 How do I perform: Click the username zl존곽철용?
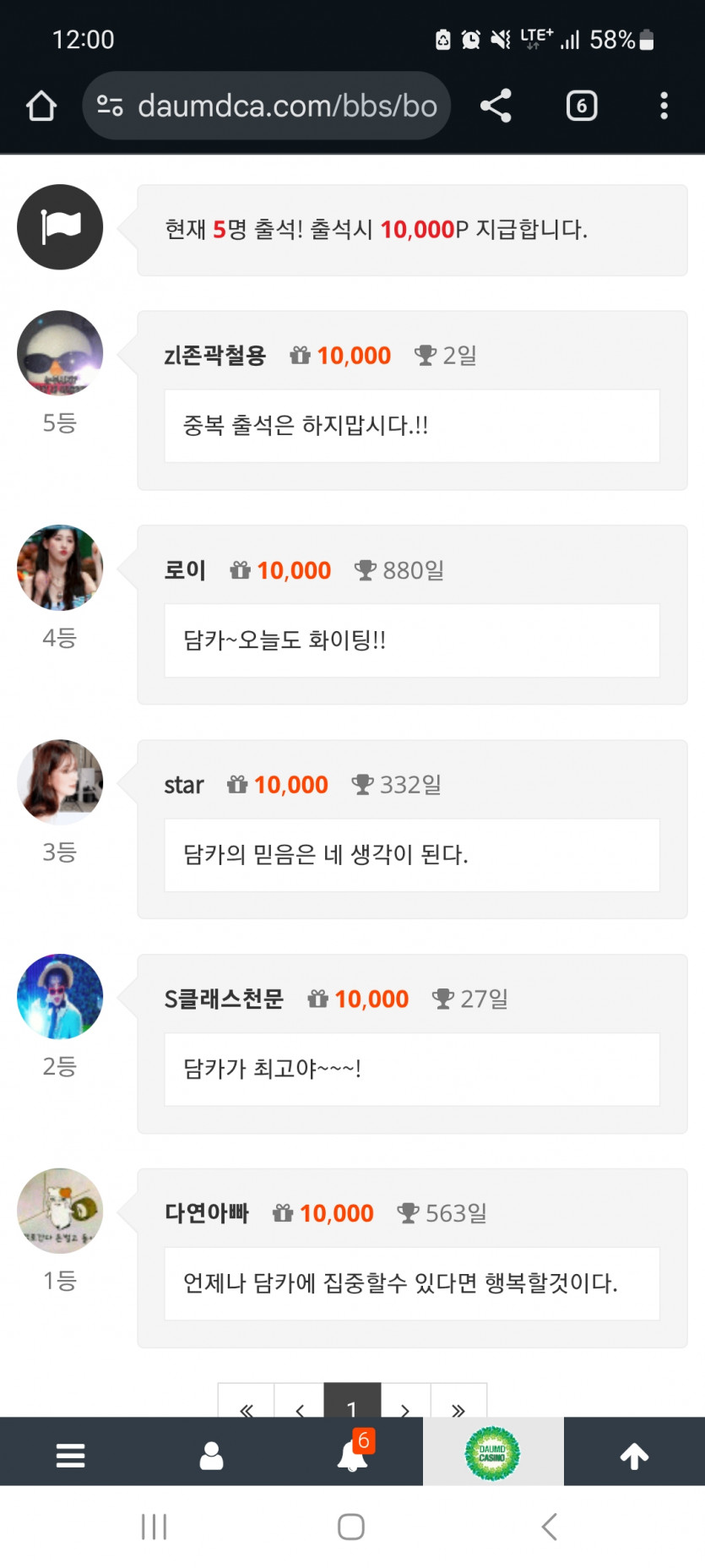coord(214,356)
